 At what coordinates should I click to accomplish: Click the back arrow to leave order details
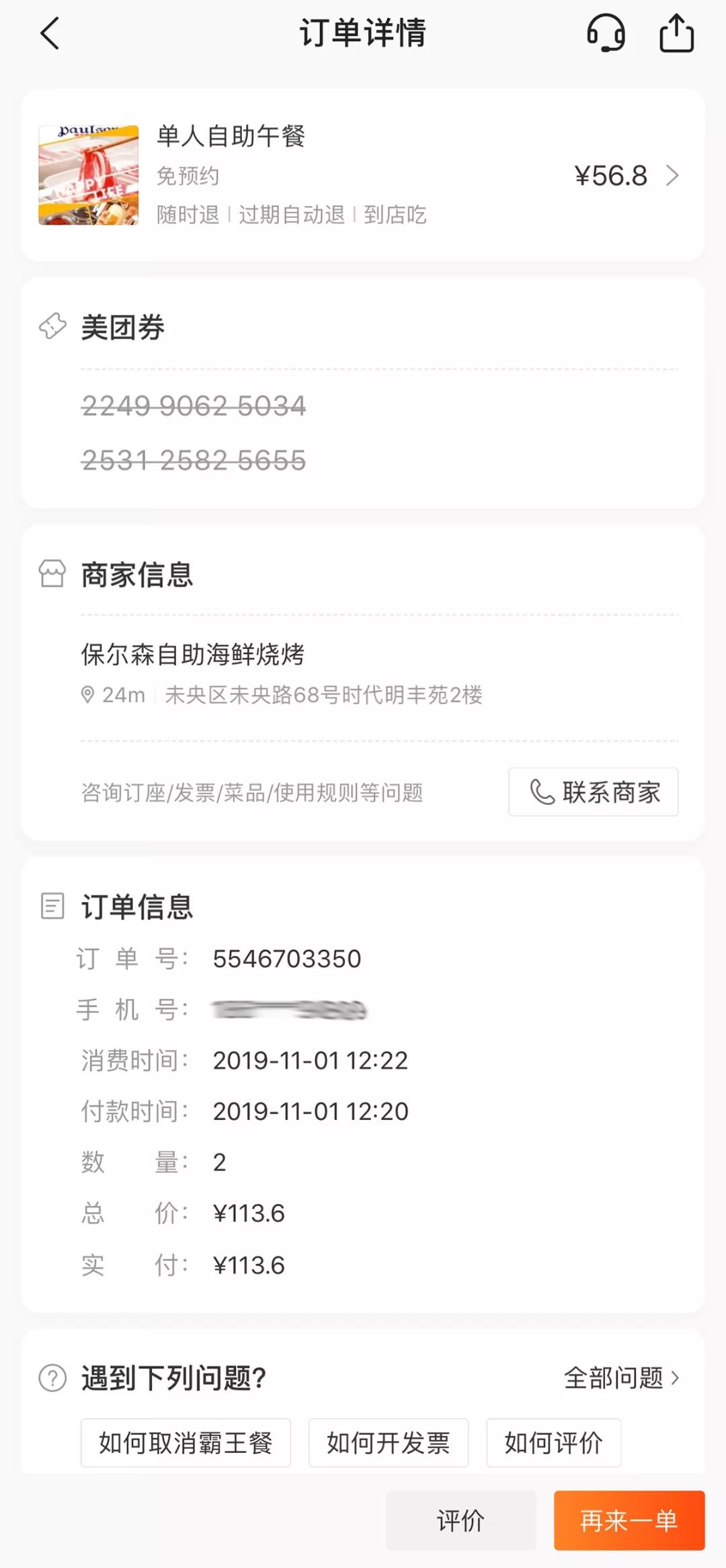tap(50, 33)
